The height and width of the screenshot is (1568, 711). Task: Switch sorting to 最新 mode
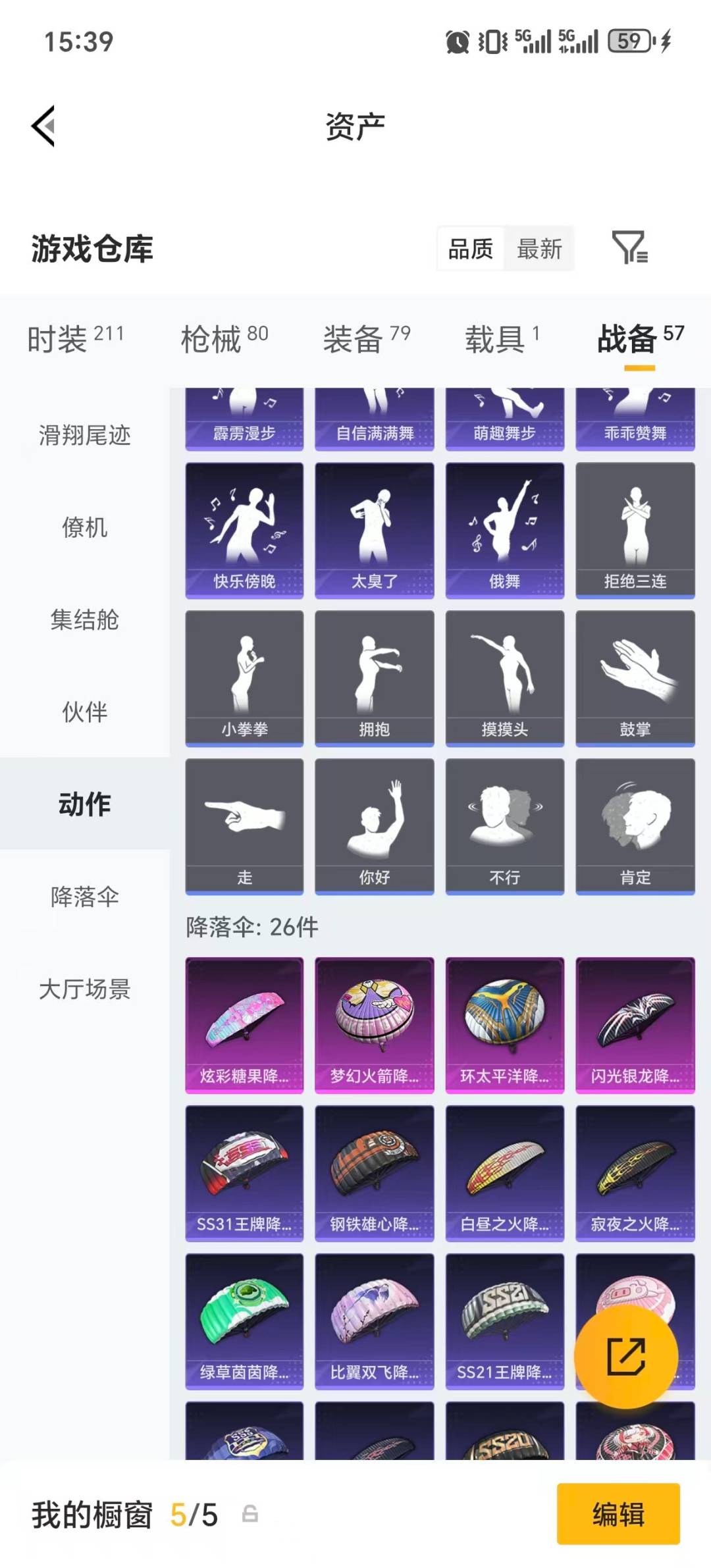coord(539,249)
